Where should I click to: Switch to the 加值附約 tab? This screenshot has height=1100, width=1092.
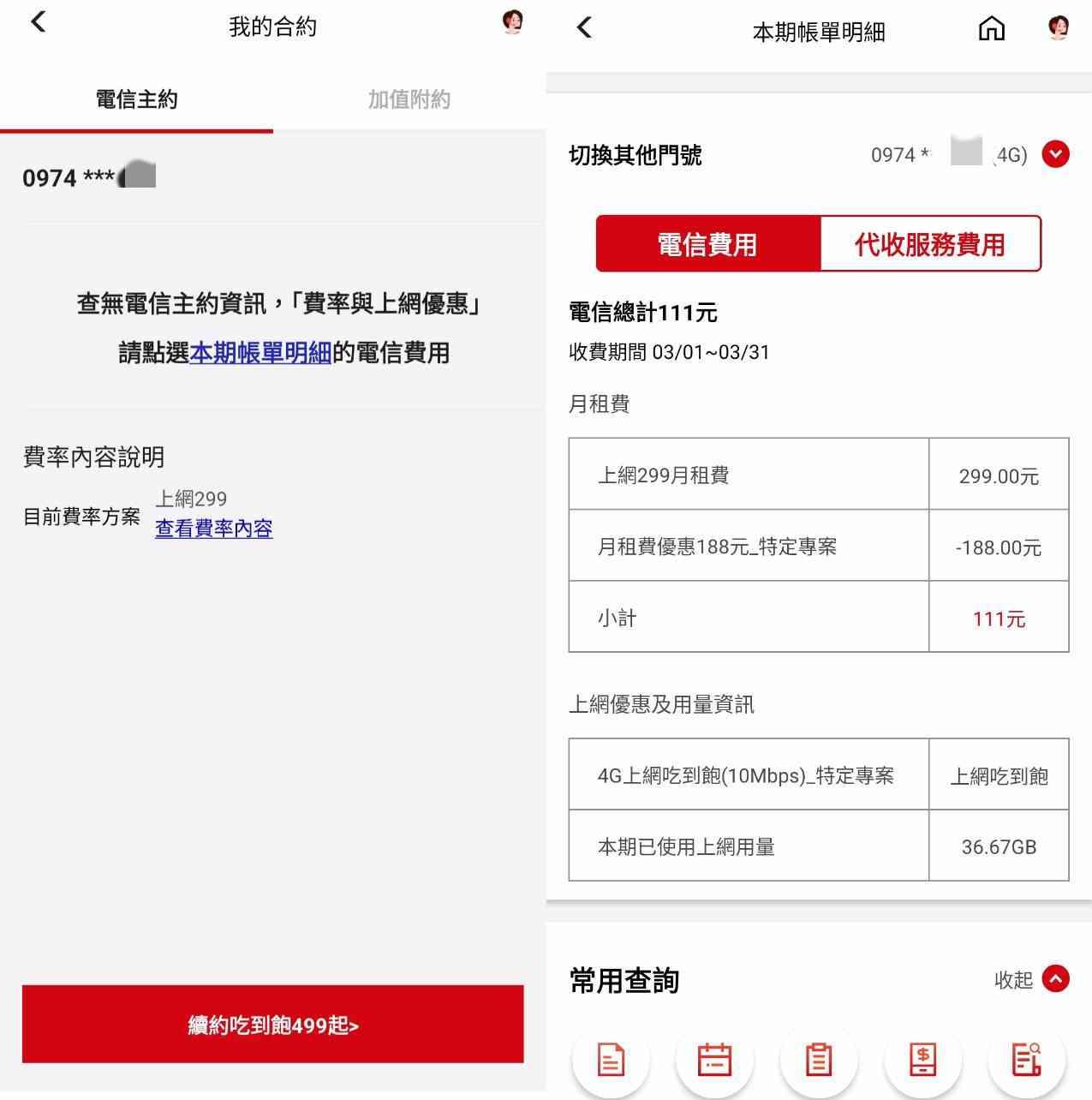409,99
